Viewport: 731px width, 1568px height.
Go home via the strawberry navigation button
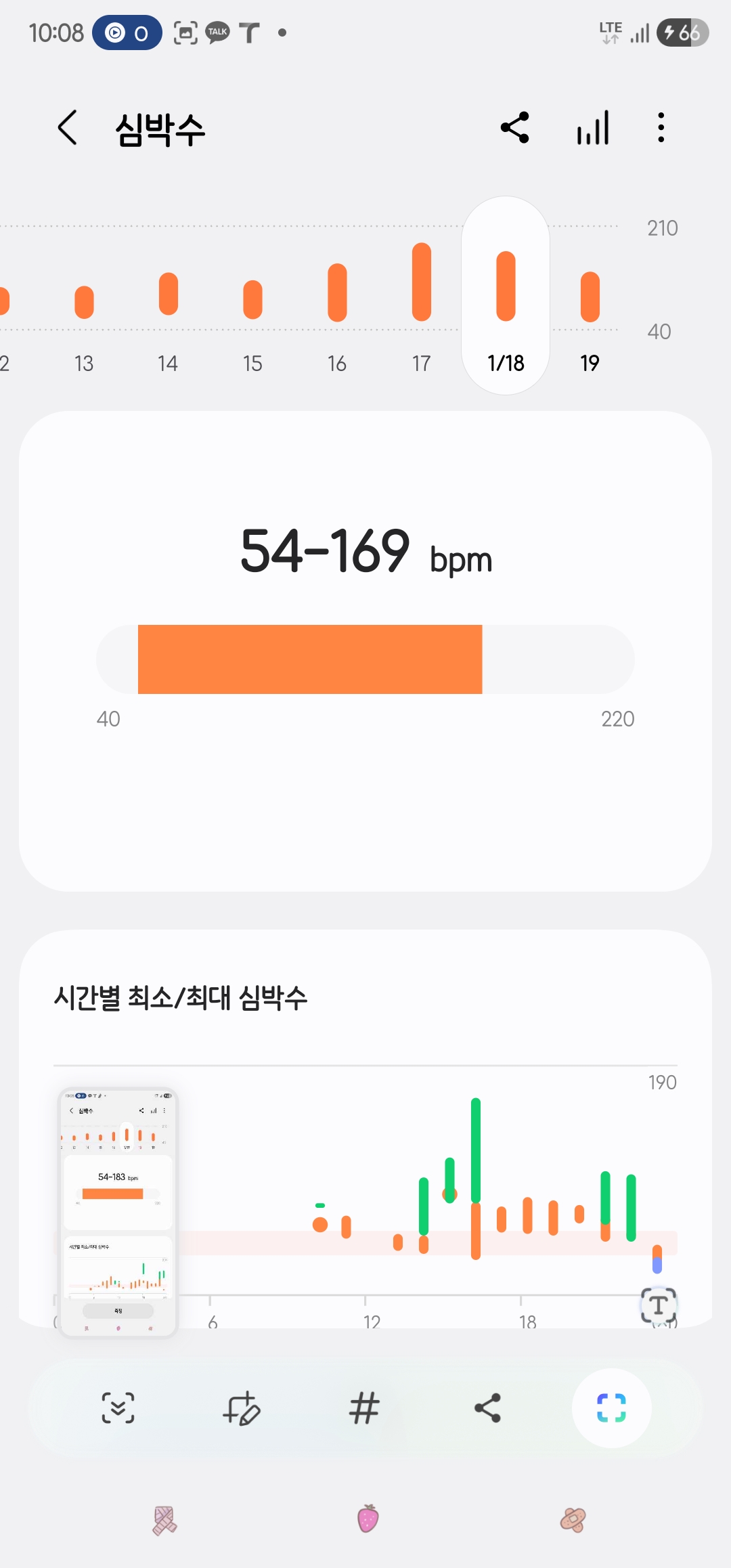tap(368, 1519)
